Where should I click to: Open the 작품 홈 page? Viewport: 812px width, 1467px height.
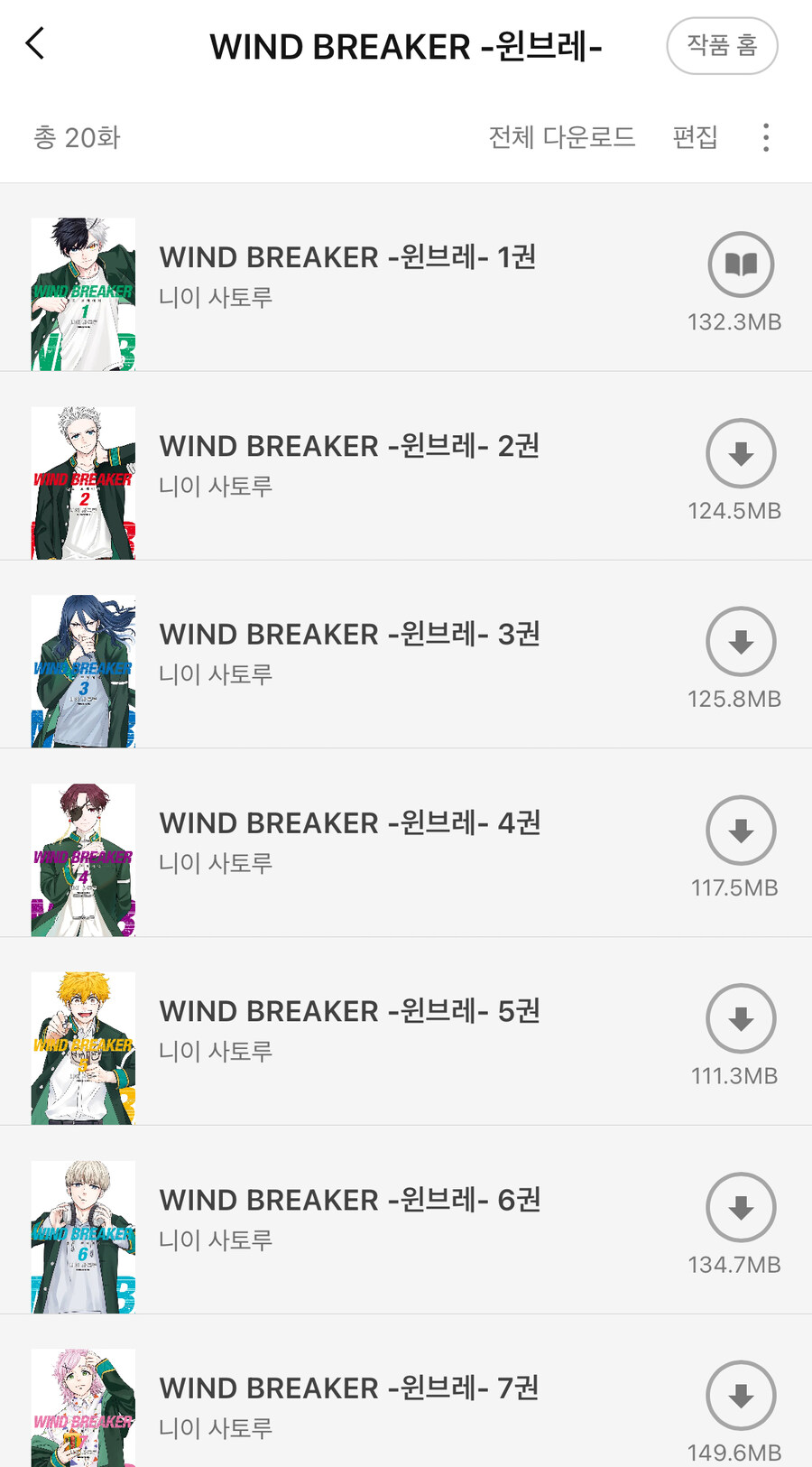722,45
